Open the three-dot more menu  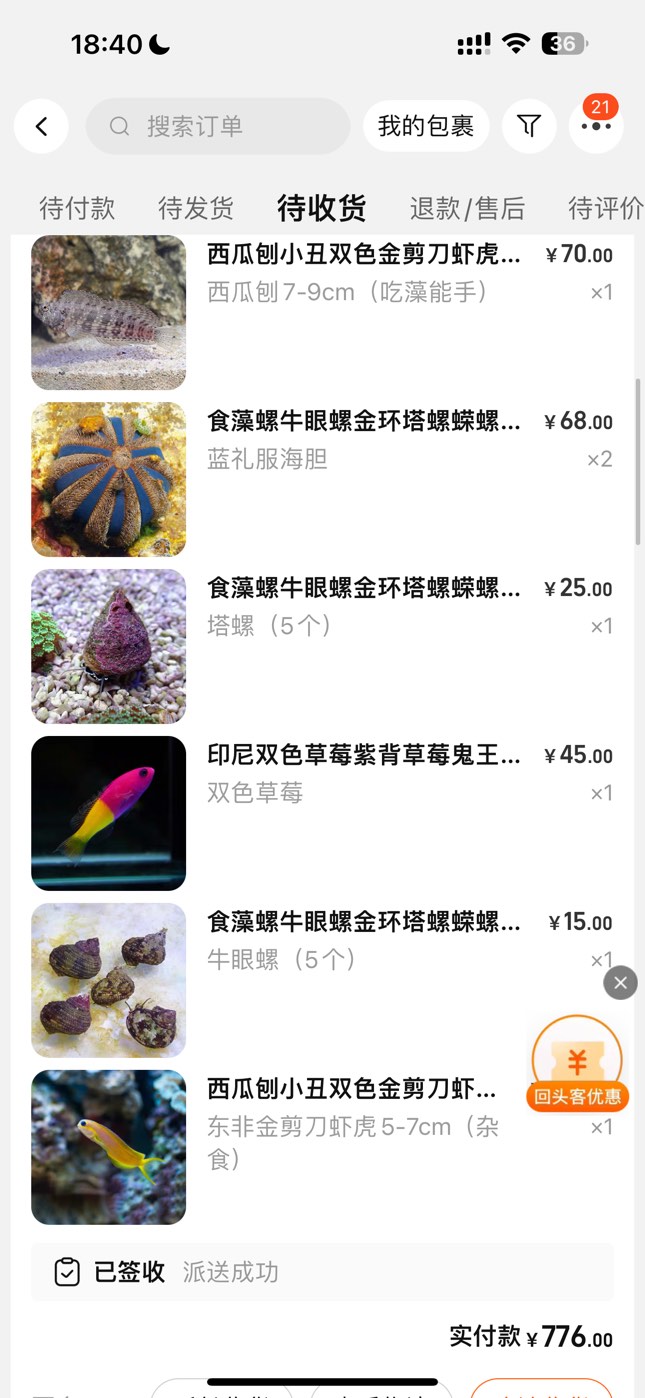pos(596,126)
